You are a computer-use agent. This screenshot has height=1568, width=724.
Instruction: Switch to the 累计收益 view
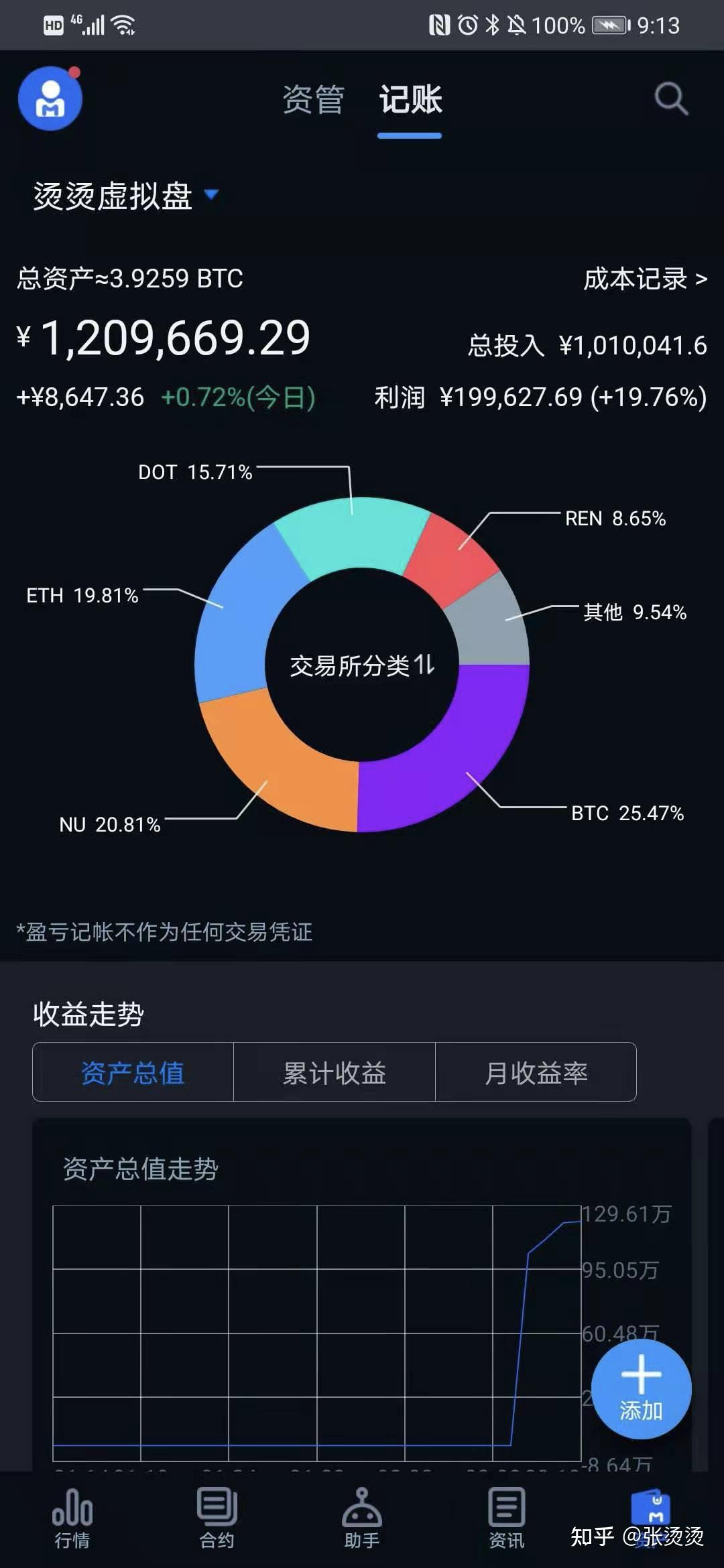point(335,1072)
